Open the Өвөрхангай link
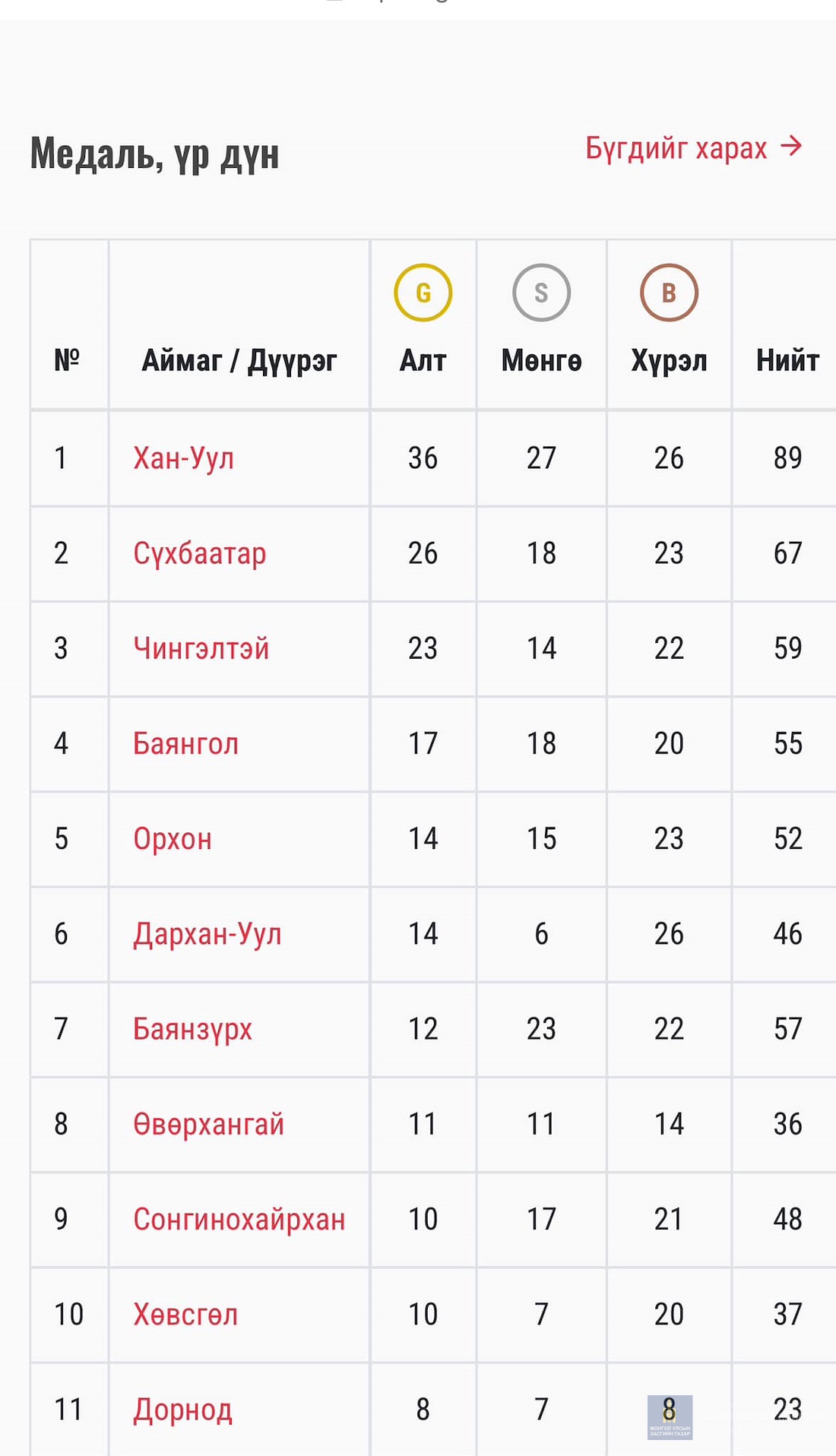Viewport: 836px width, 1456px height. click(x=208, y=1124)
